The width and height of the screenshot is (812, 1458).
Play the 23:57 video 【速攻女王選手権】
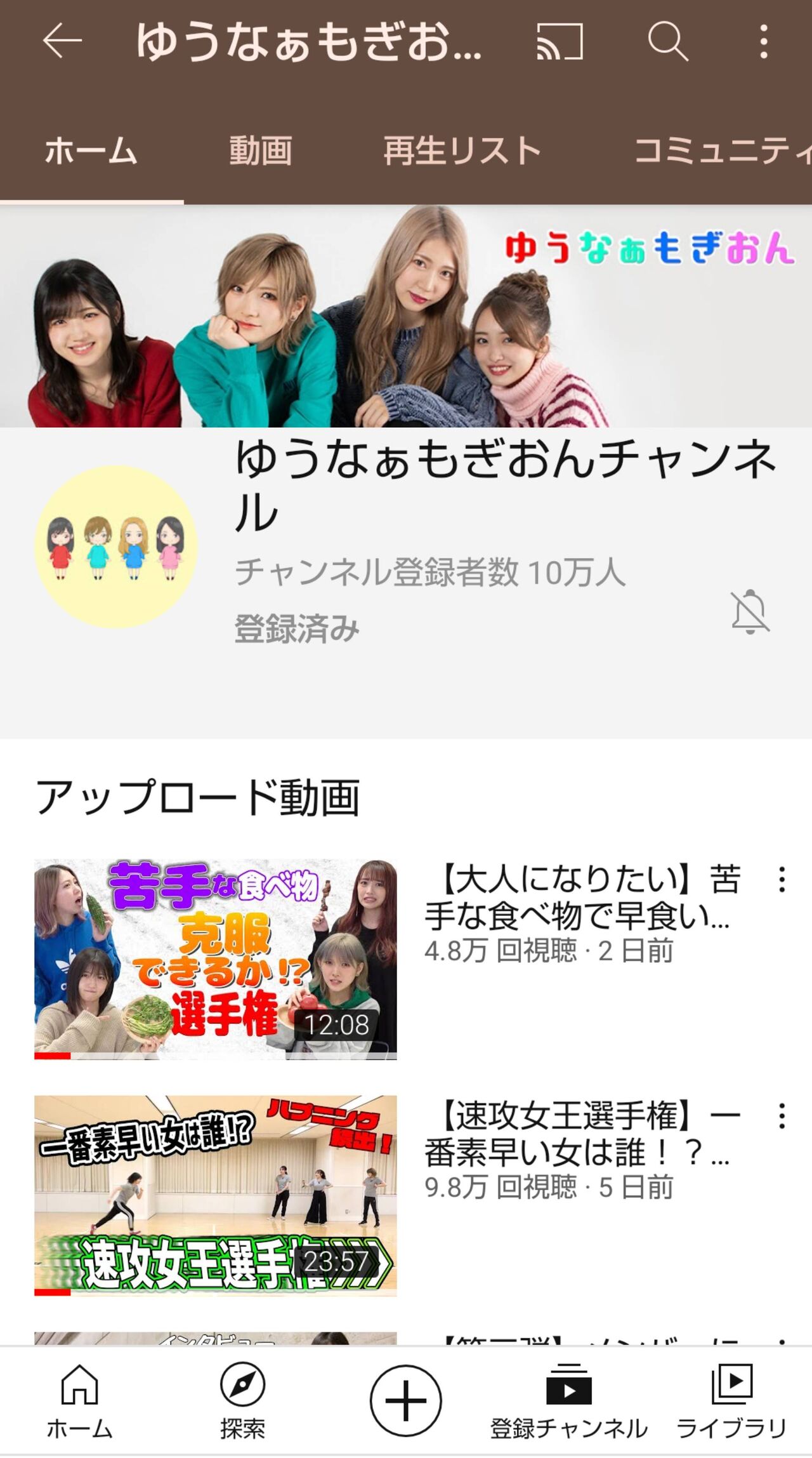tap(216, 1196)
